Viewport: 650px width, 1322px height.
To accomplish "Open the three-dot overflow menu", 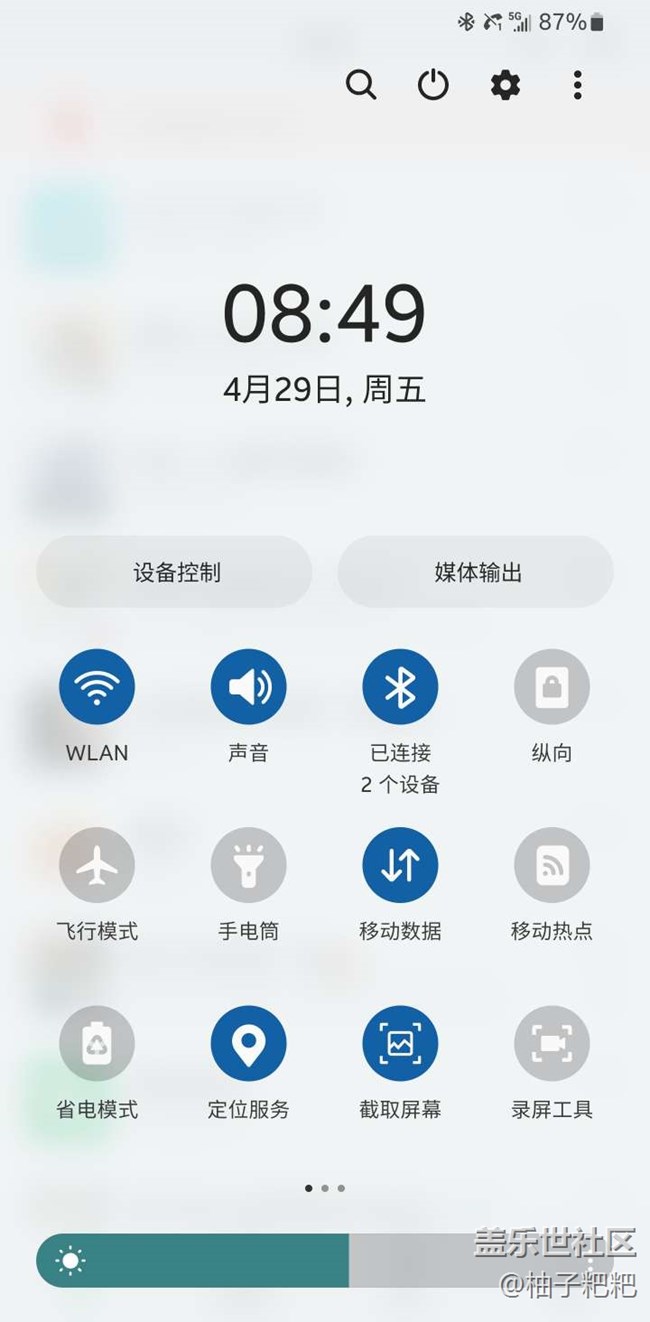I will (x=577, y=85).
